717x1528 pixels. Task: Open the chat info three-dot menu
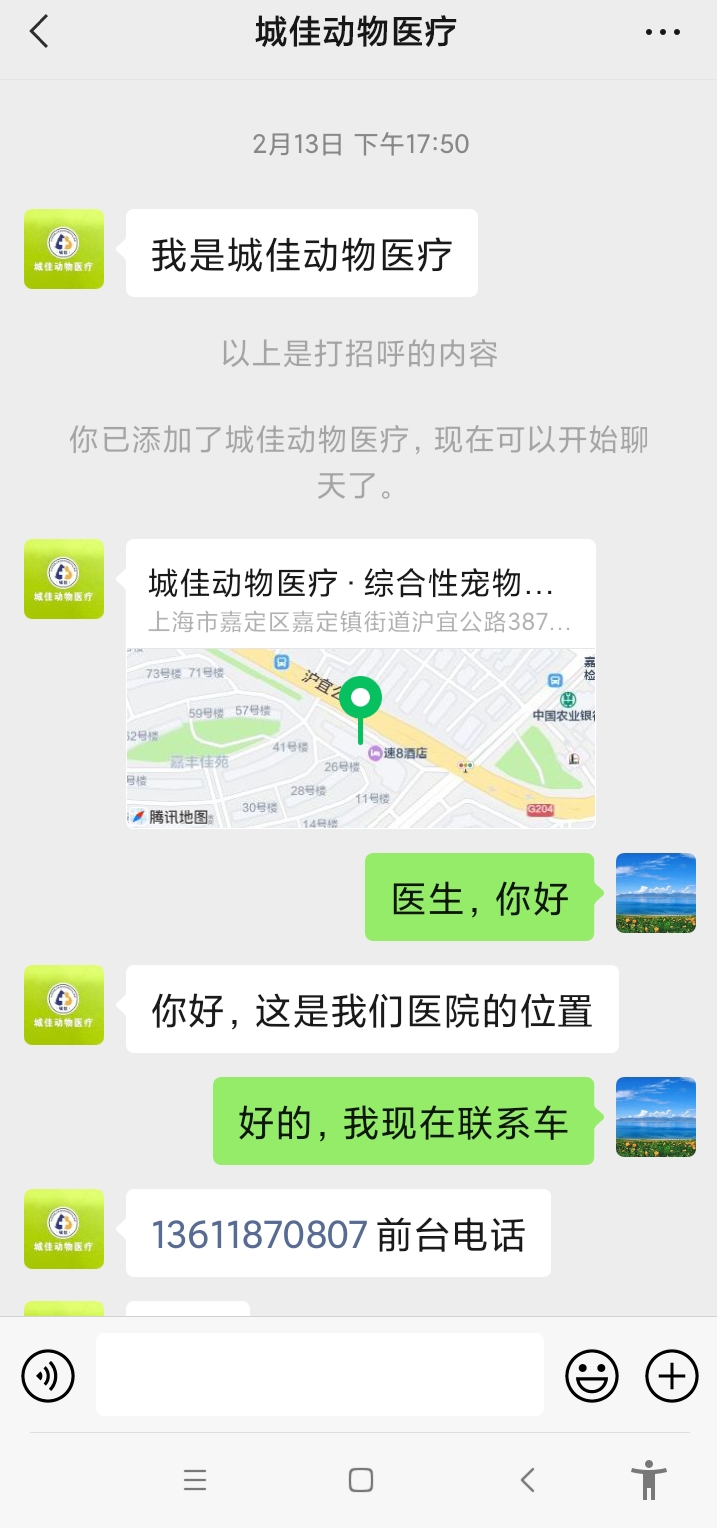click(x=662, y=33)
